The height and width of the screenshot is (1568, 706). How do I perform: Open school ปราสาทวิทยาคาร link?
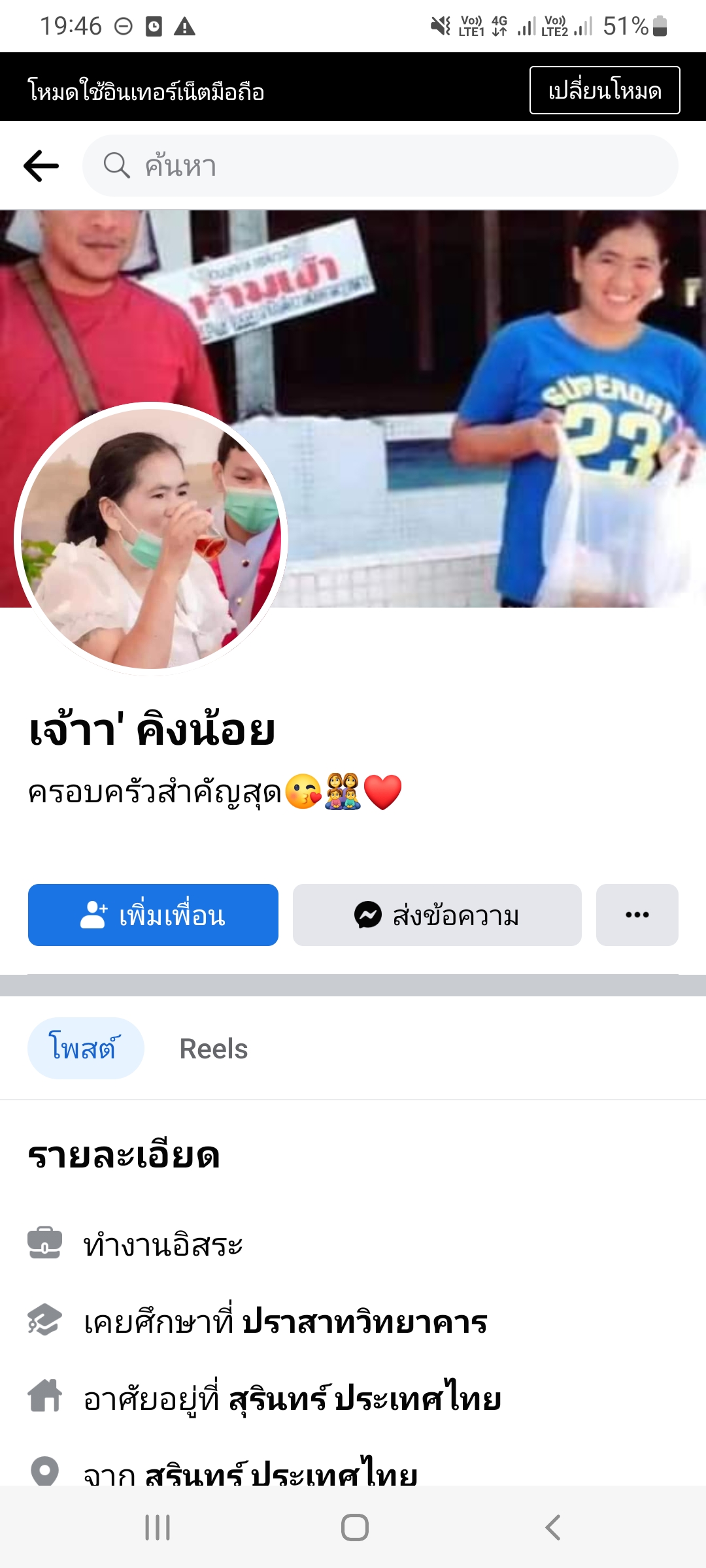(365, 1322)
